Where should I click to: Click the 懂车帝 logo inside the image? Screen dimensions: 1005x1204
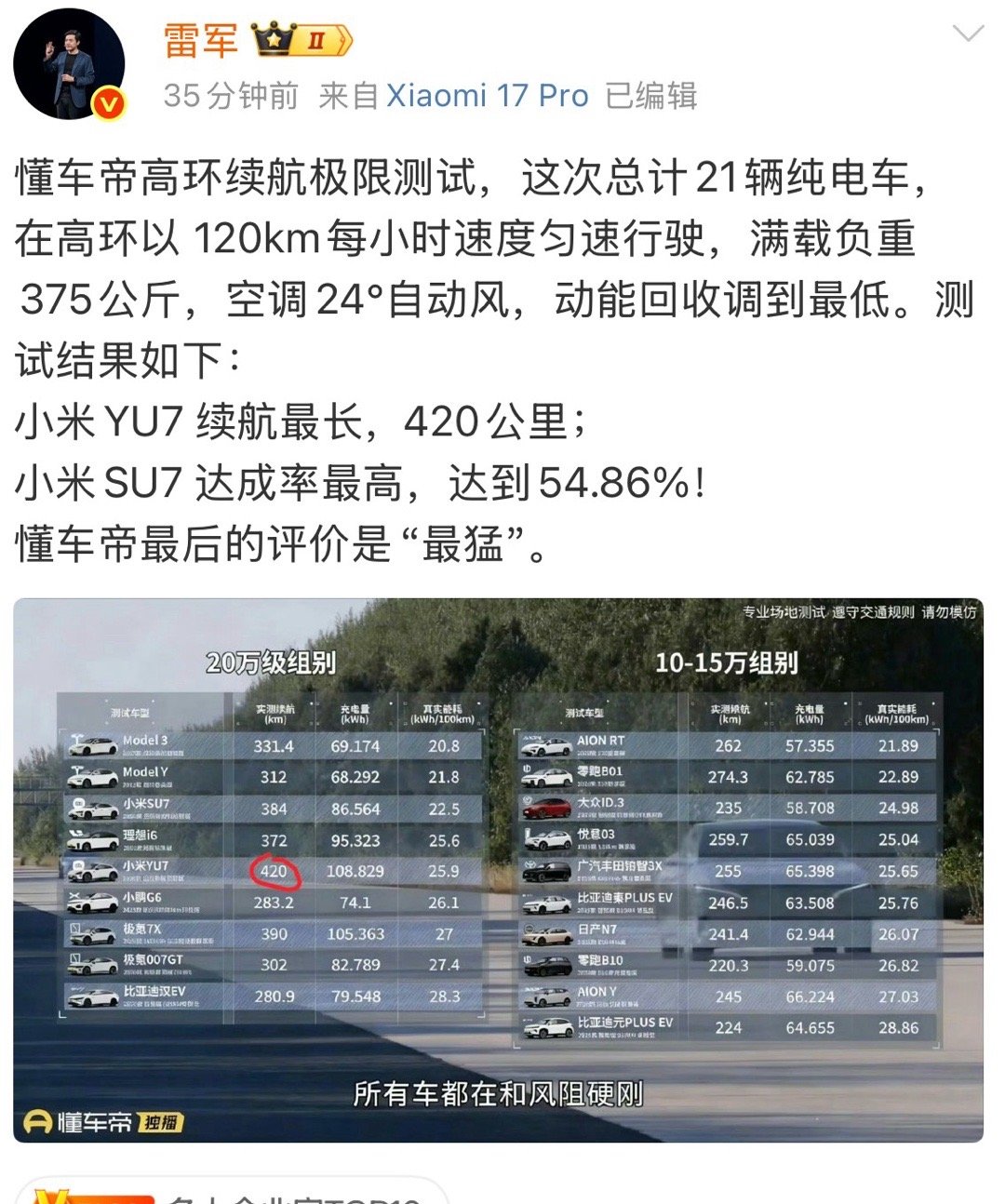point(80,1123)
